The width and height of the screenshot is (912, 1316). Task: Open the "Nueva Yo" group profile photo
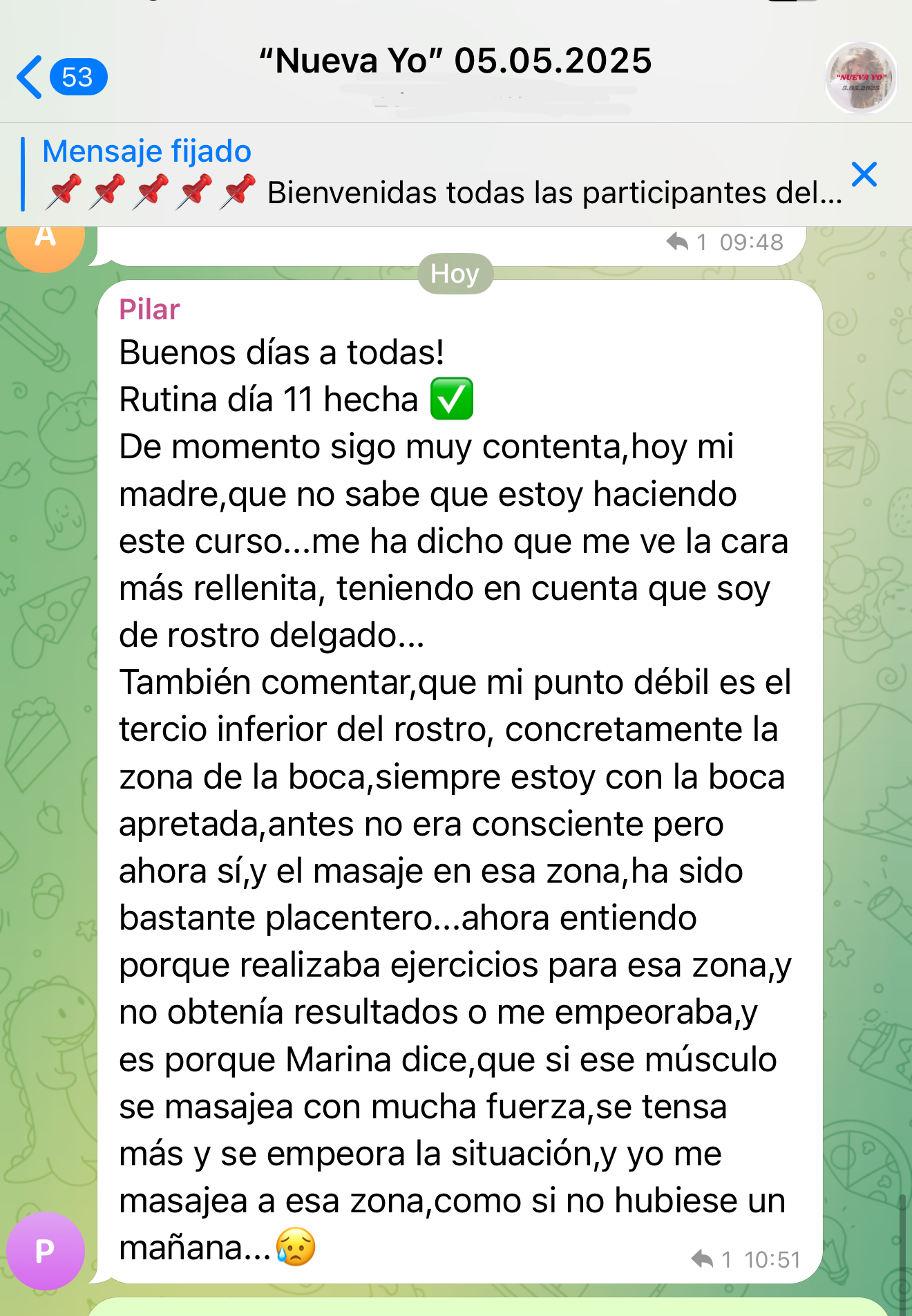click(x=860, y=77)
